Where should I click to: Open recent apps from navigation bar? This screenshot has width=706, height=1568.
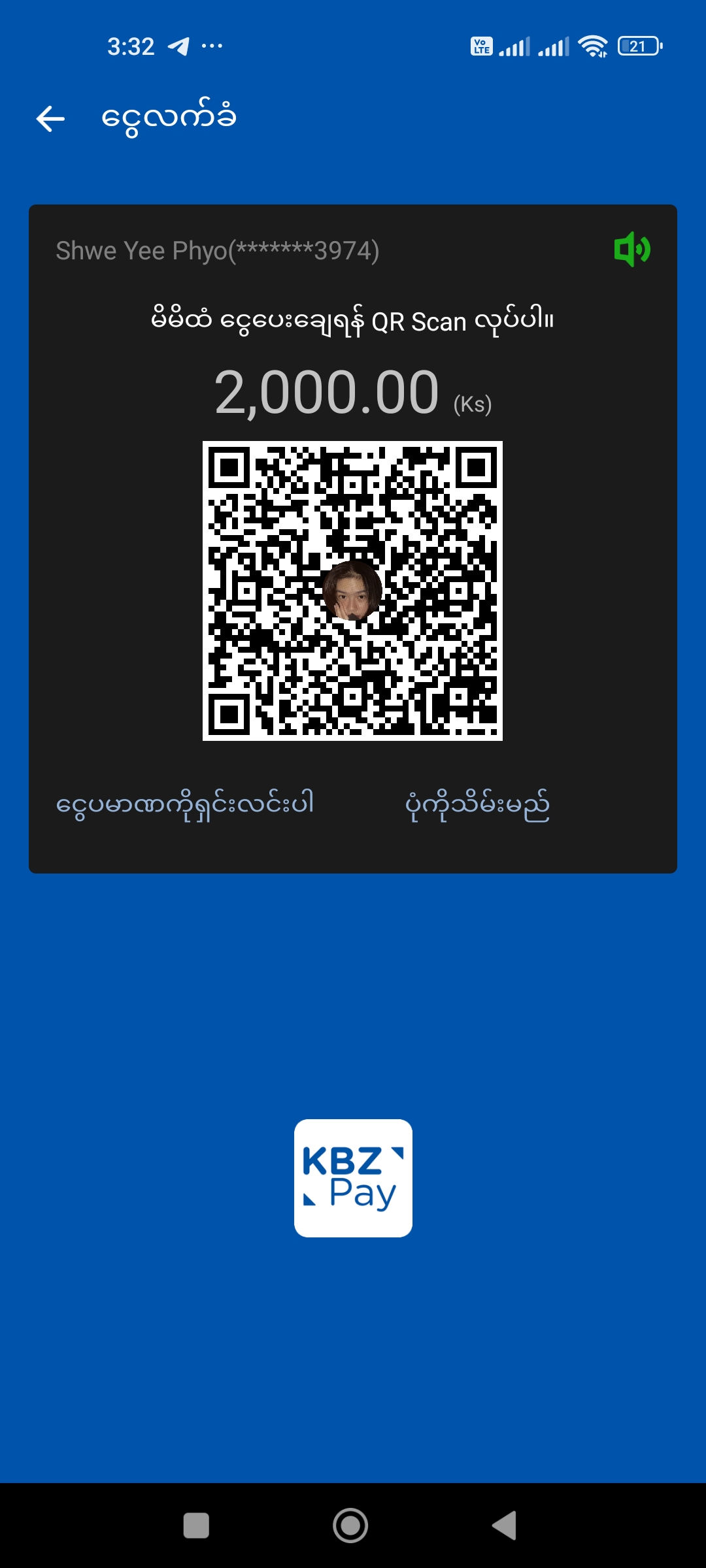(x=196, y=1526)
